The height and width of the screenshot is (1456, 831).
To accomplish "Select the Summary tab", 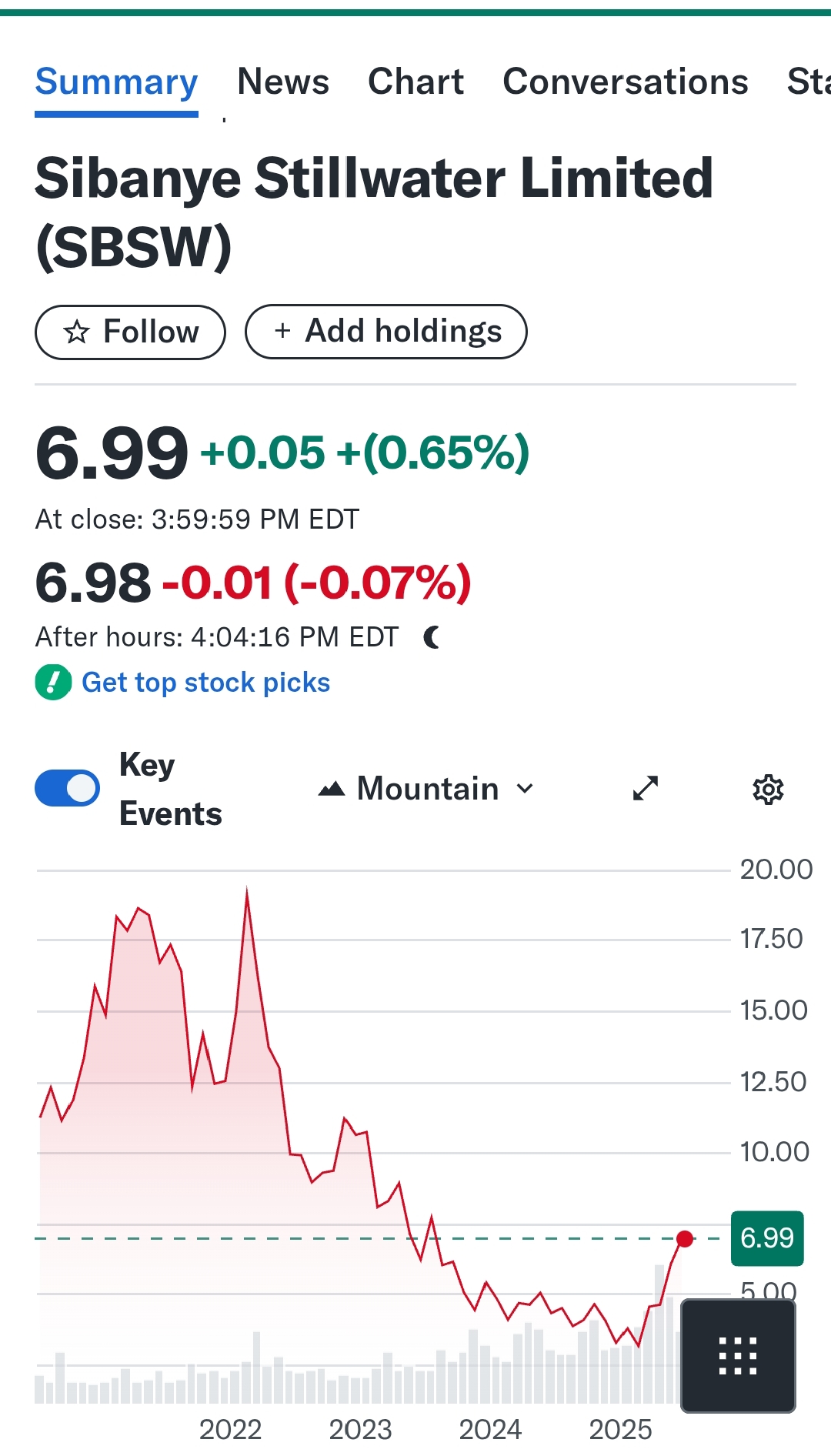I will click(116, 82).
